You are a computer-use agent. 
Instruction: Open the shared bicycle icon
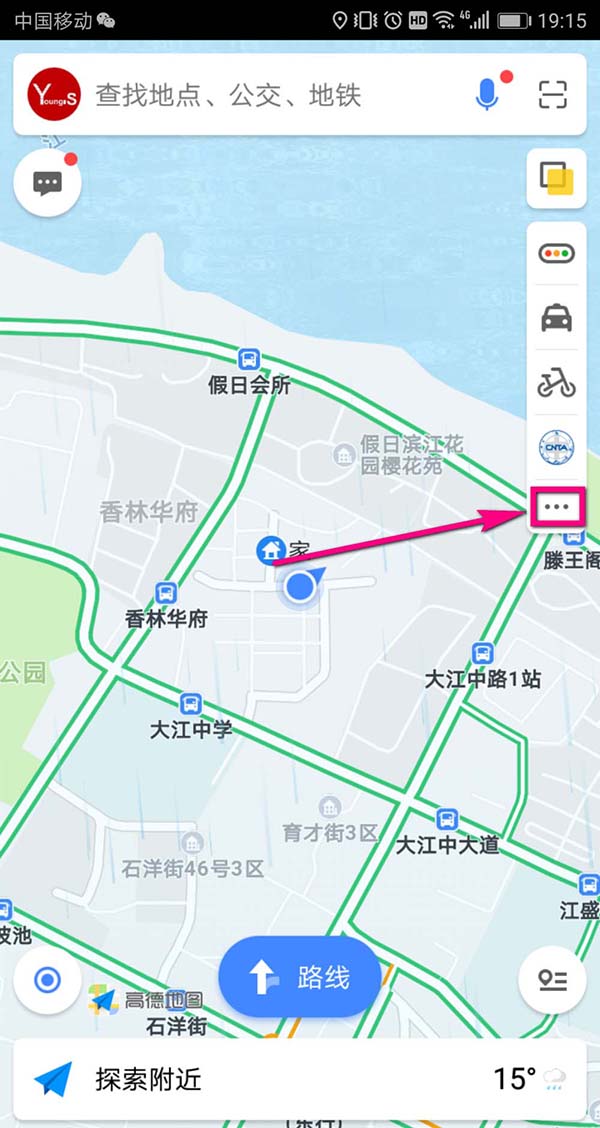[x=556, y=382]
